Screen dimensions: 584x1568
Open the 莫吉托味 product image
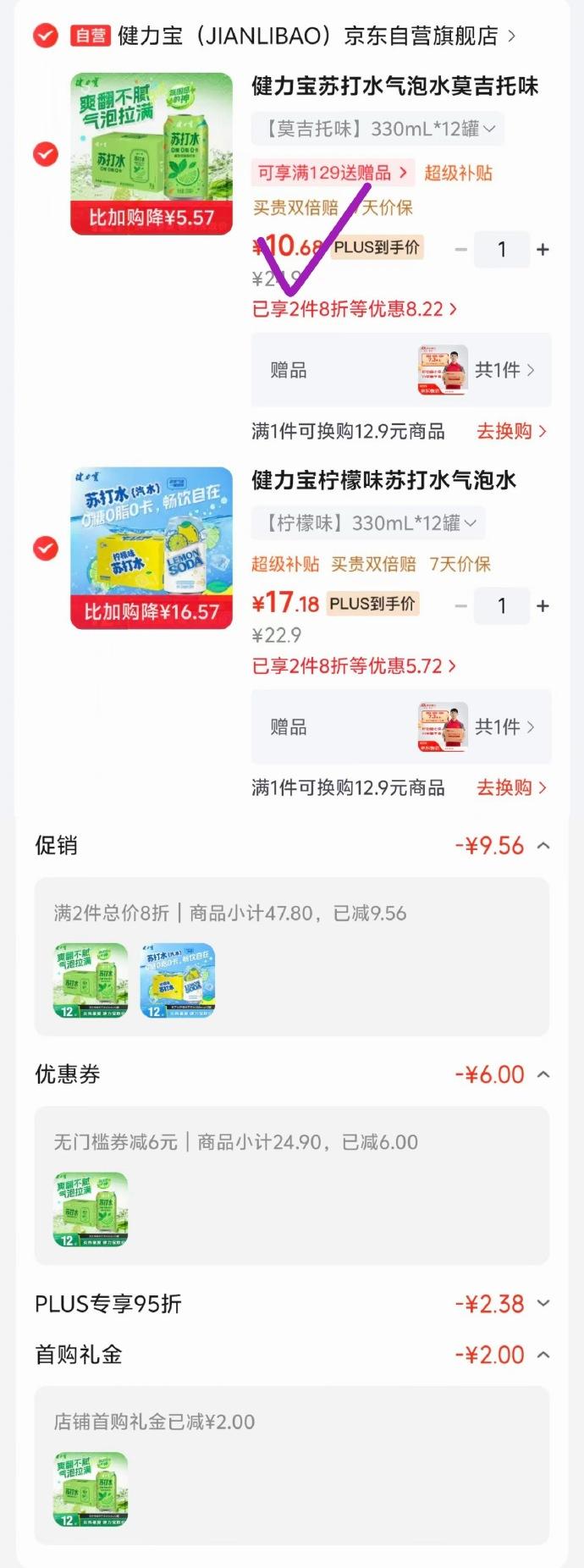coord(152,153)
